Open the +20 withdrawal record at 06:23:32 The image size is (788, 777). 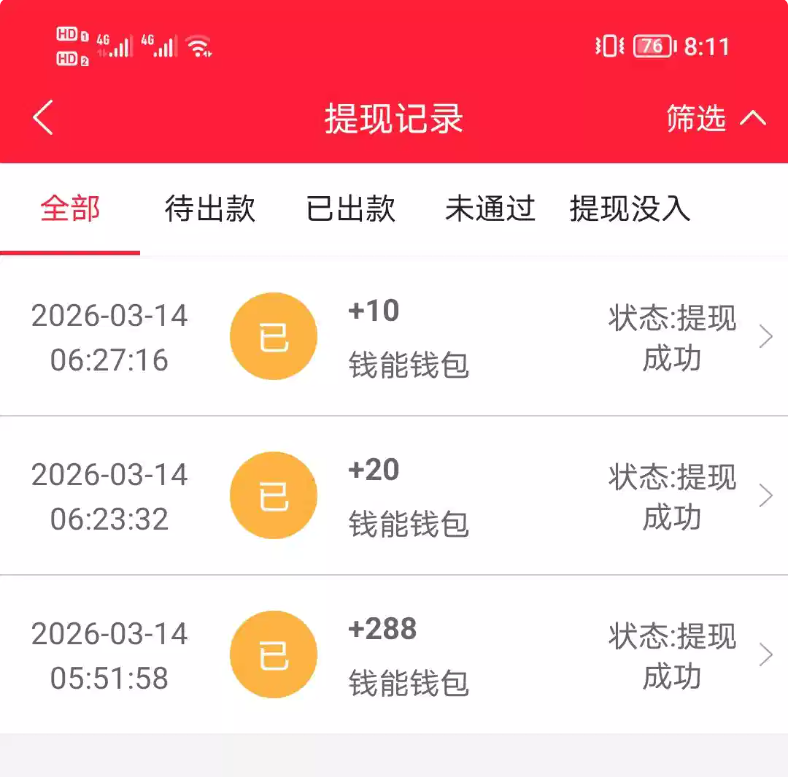pos(394,496)
